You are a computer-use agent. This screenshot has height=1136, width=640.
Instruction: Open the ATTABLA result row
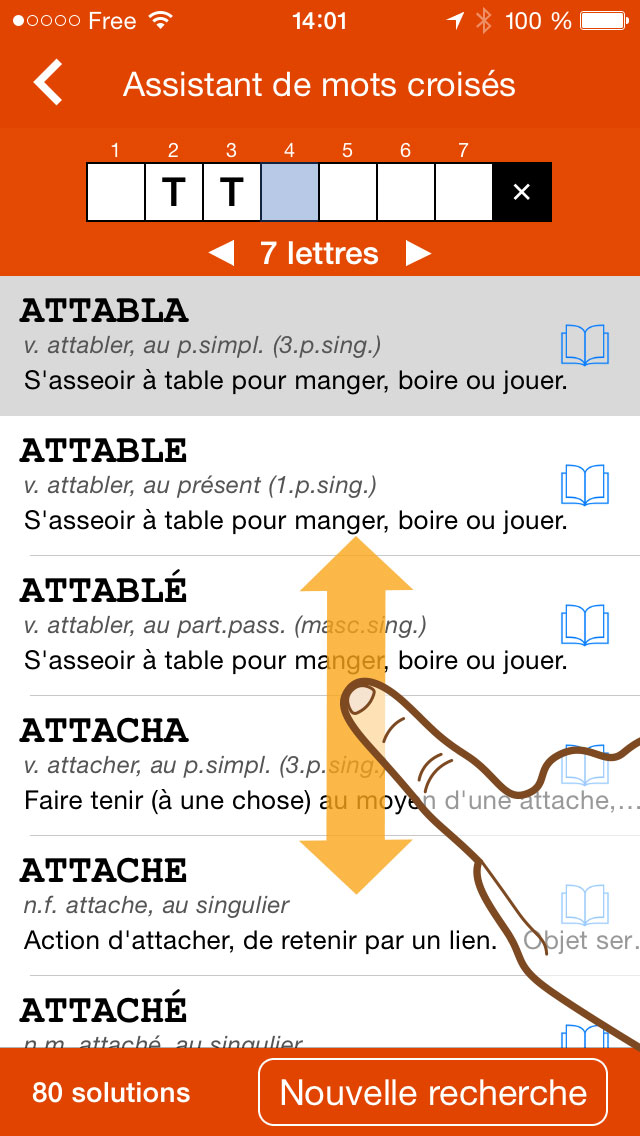tap(320, 346)
